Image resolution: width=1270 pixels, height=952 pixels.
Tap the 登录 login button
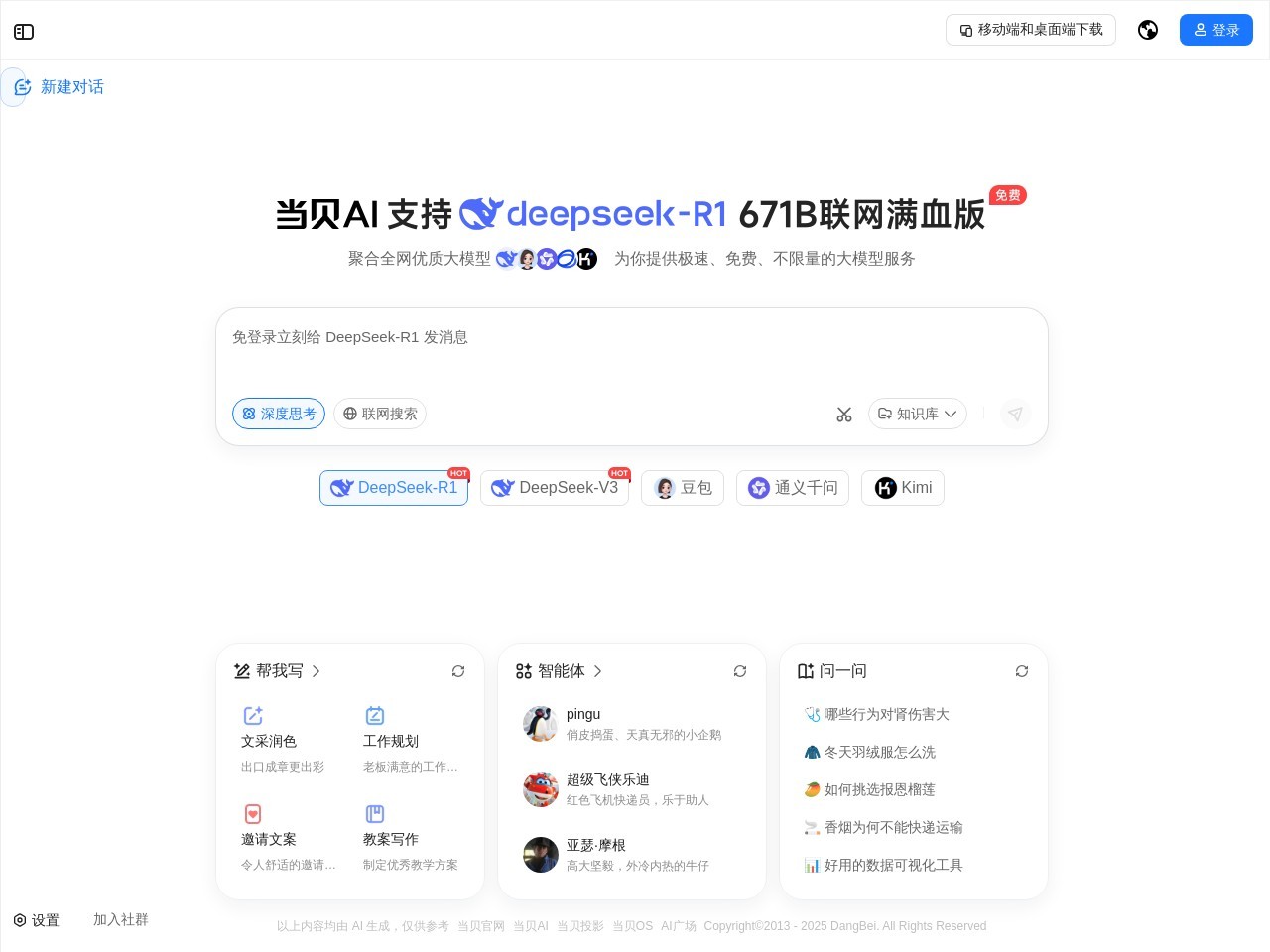pyautogui.click(x=1215, y=30)
